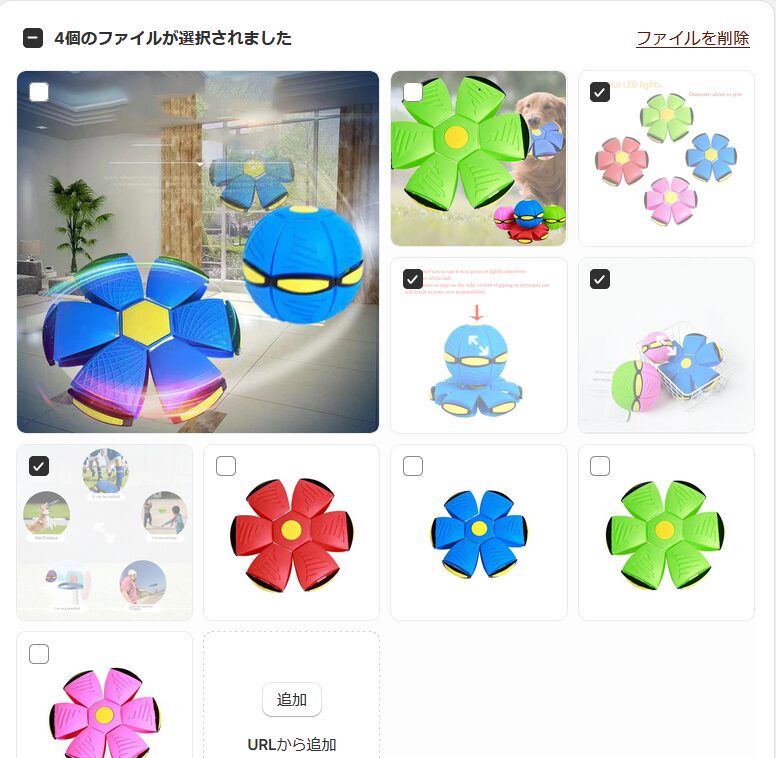Viewport: 776px width, 758px height.
Task: Uncheck the circular usage scenes image
Action: pyautogui.click(x=39, y=466)
